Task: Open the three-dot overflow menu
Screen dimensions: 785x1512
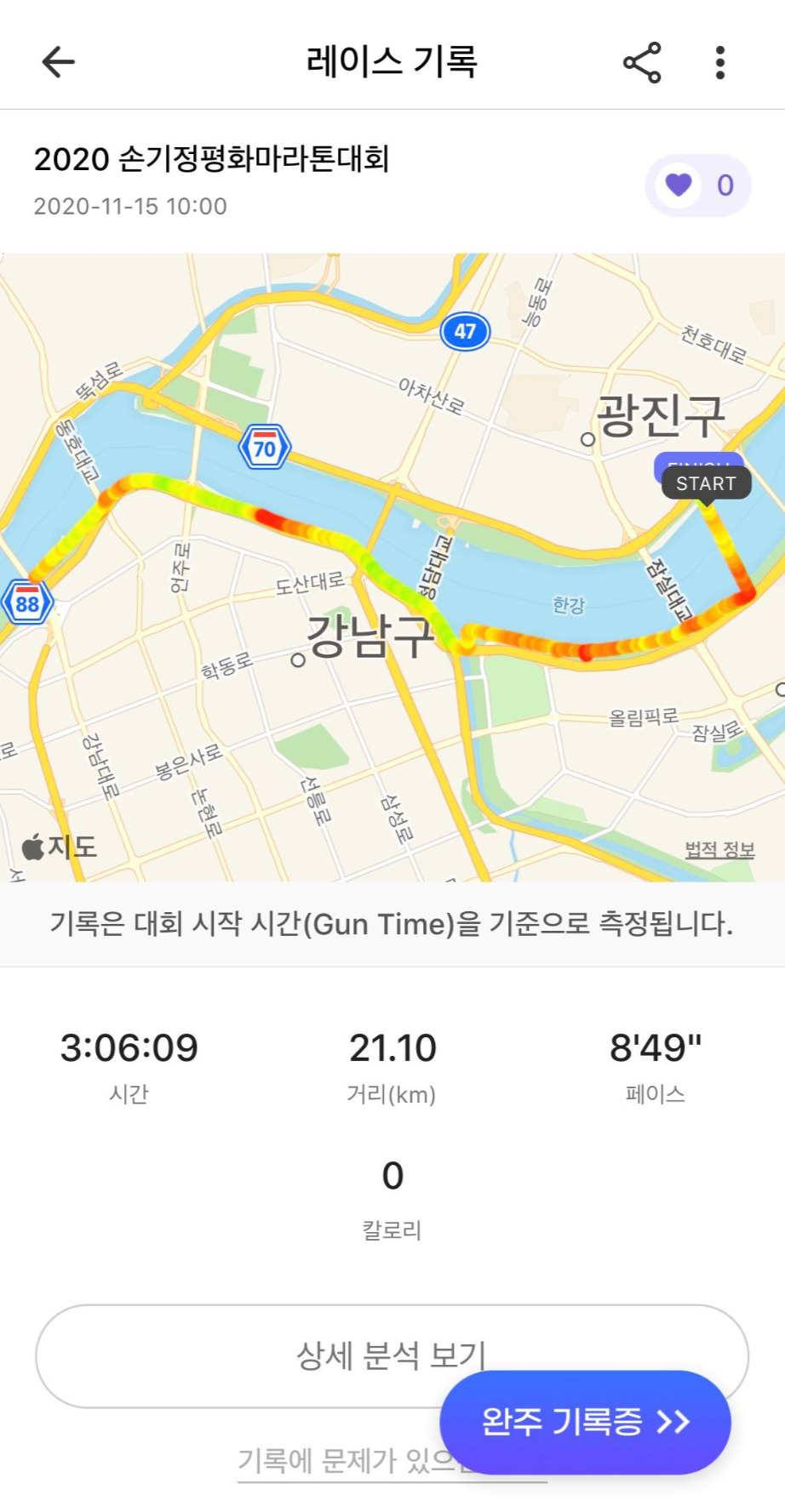Action: click(720, 62)
